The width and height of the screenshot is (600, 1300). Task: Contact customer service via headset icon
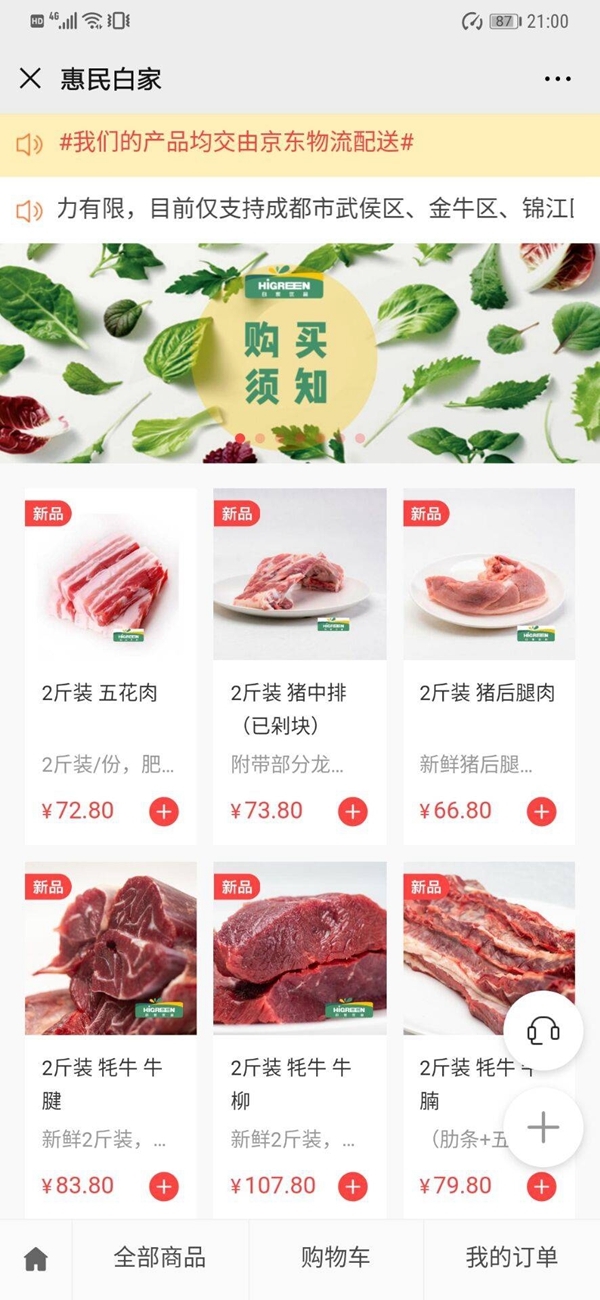coord(543,1031)
